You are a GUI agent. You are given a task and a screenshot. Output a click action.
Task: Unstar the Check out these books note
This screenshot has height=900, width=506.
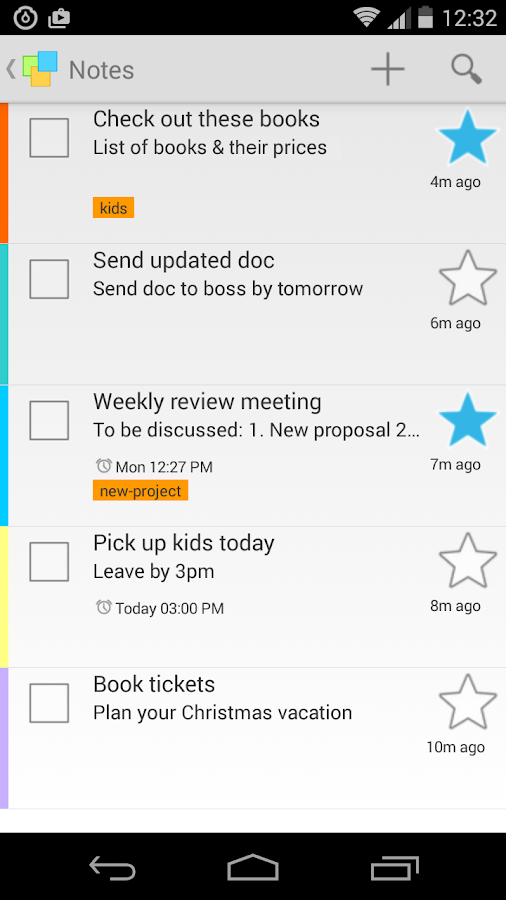[x=468, y=137]
